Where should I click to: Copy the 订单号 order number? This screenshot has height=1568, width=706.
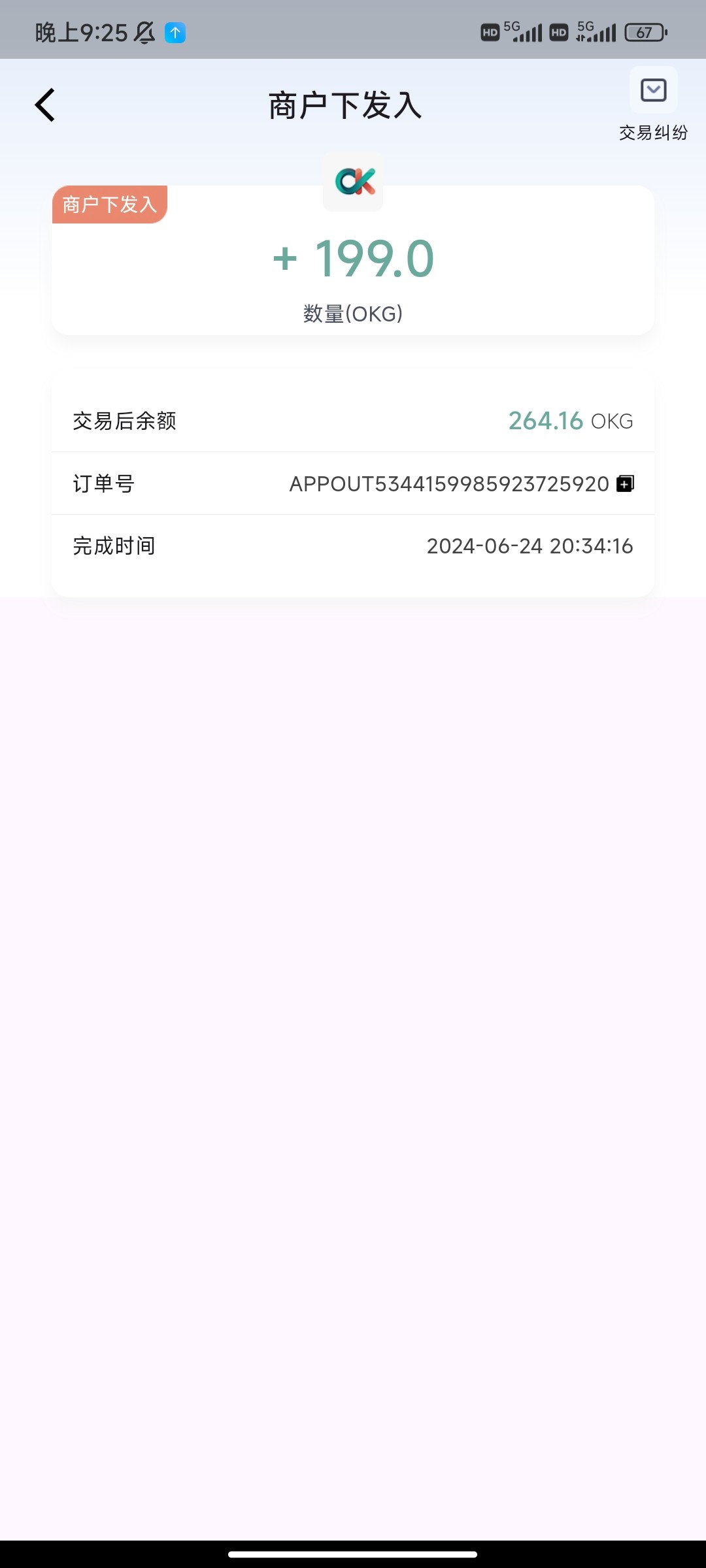(625, 483)
